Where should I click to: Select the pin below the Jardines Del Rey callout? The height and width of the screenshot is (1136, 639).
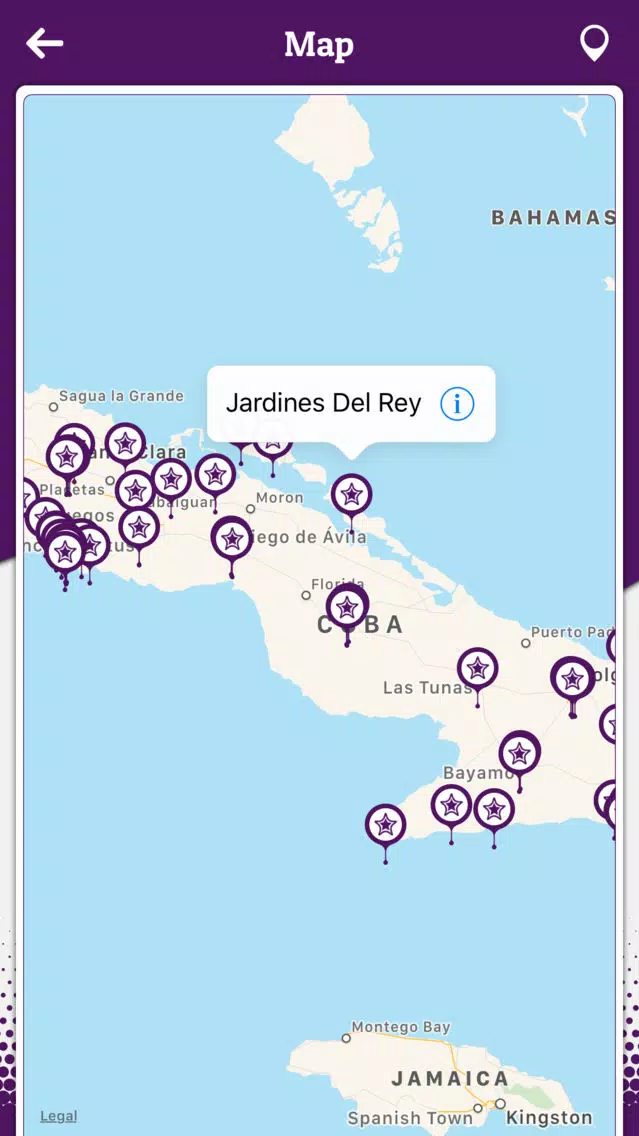coord(351,494)
